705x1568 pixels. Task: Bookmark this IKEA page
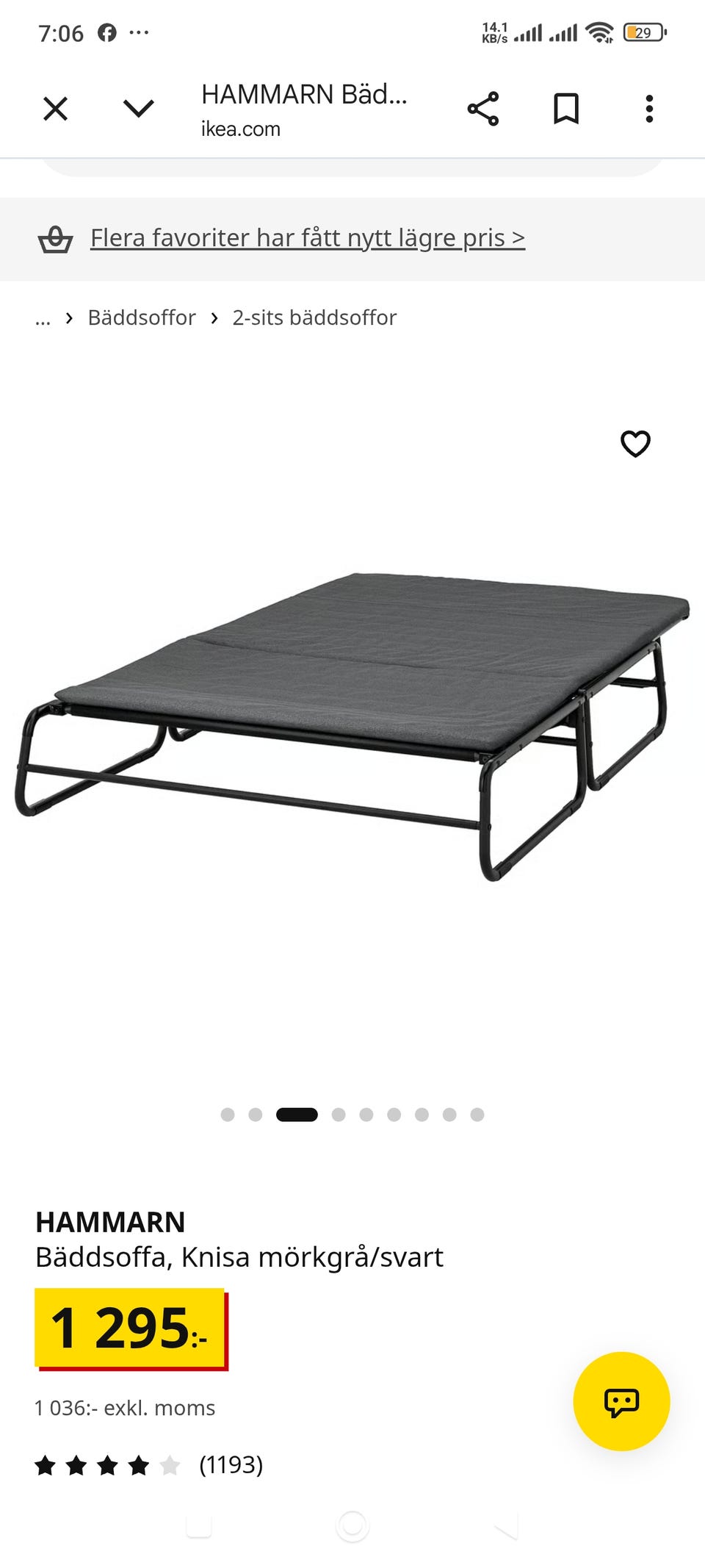pos(566,109)
